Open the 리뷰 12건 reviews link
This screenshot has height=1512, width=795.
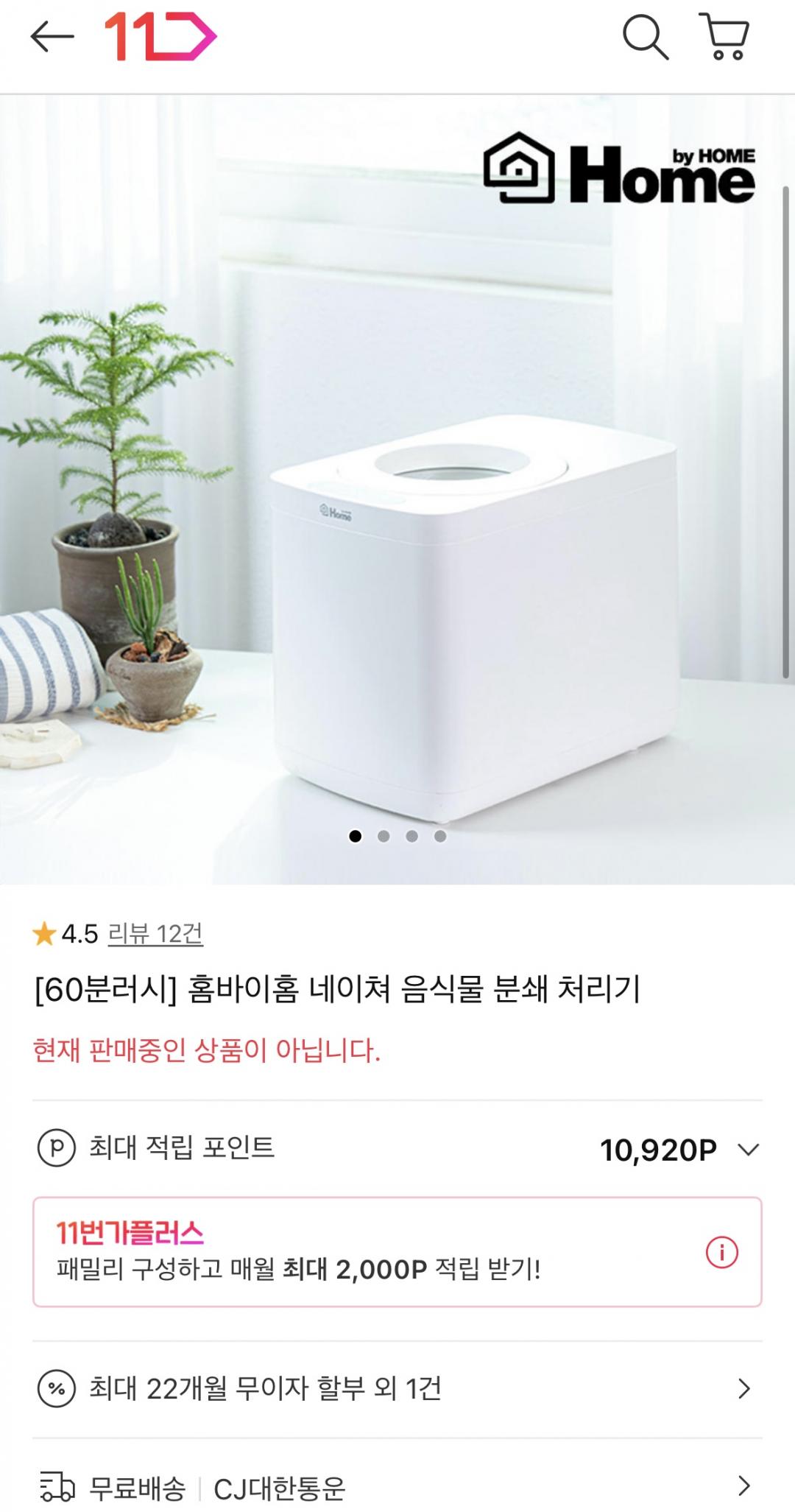click(155, 935)
